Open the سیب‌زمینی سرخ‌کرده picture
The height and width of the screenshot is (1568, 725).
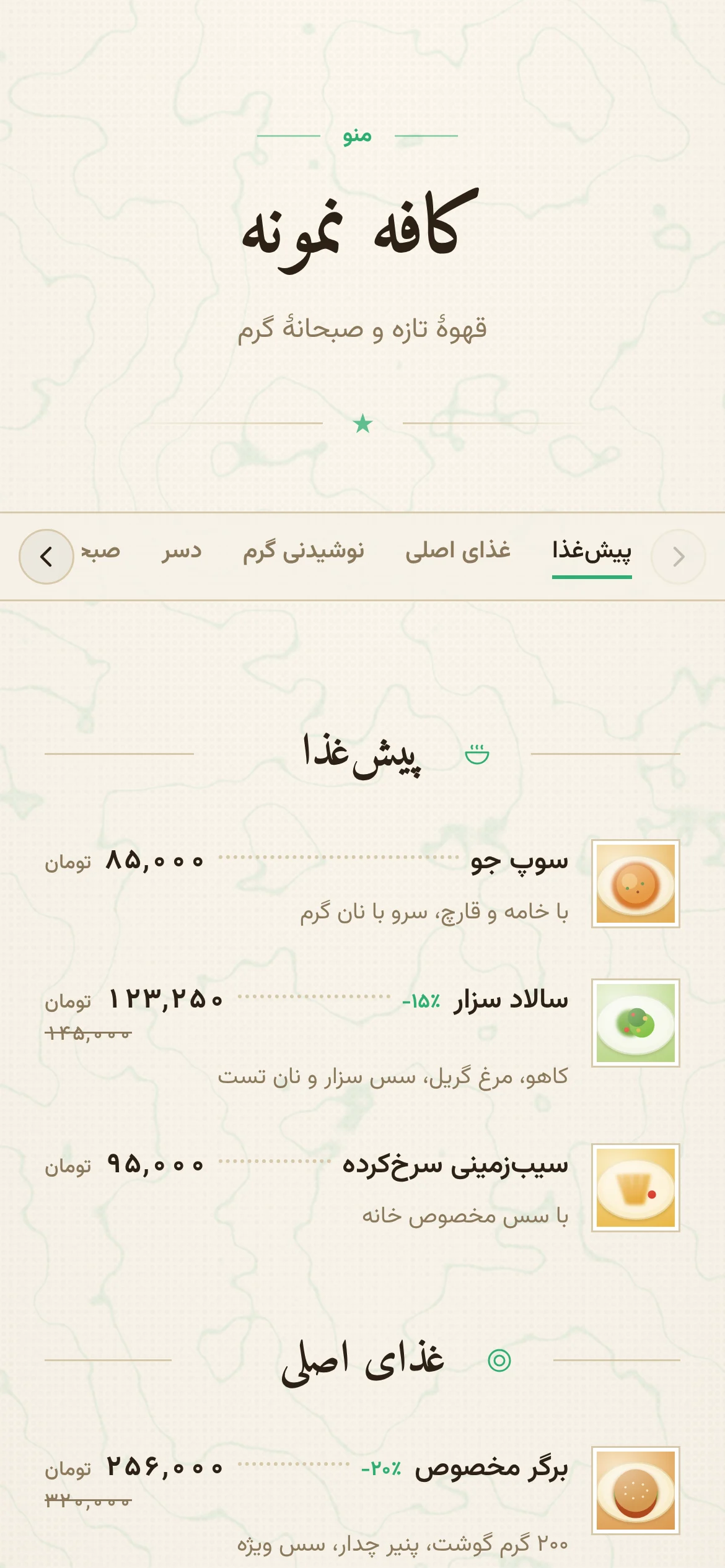click(636, 1188)
